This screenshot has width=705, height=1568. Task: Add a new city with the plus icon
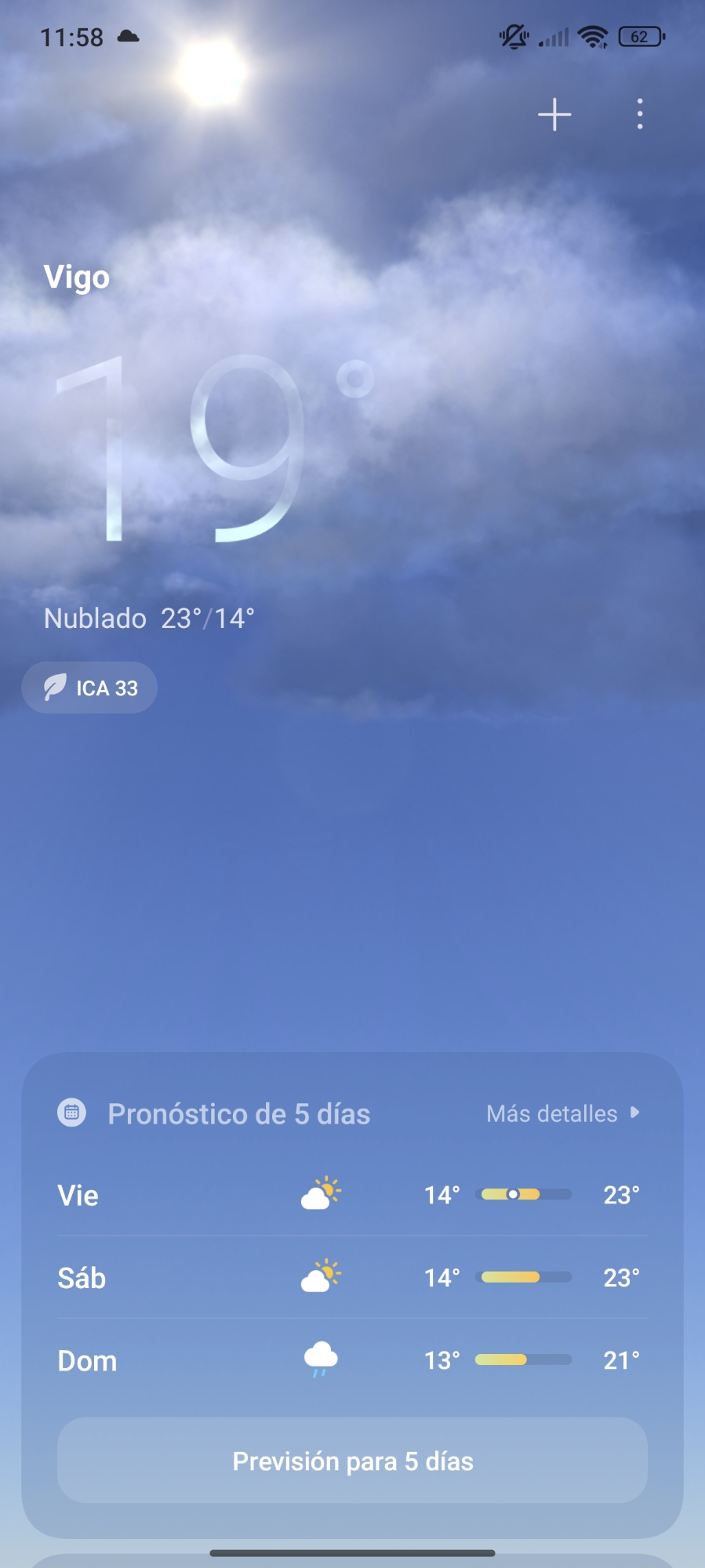[554, 114]
